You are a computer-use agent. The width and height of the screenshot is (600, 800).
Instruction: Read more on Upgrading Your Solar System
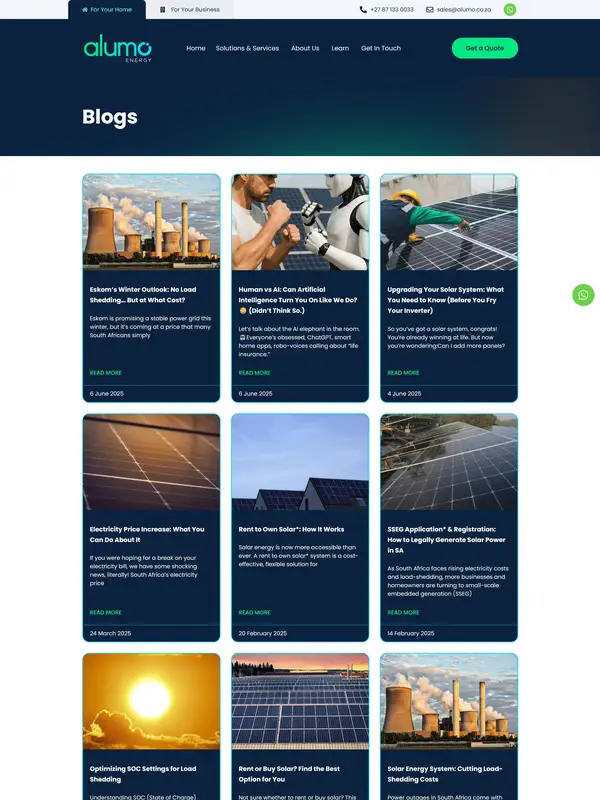click(x=404, y=373)
